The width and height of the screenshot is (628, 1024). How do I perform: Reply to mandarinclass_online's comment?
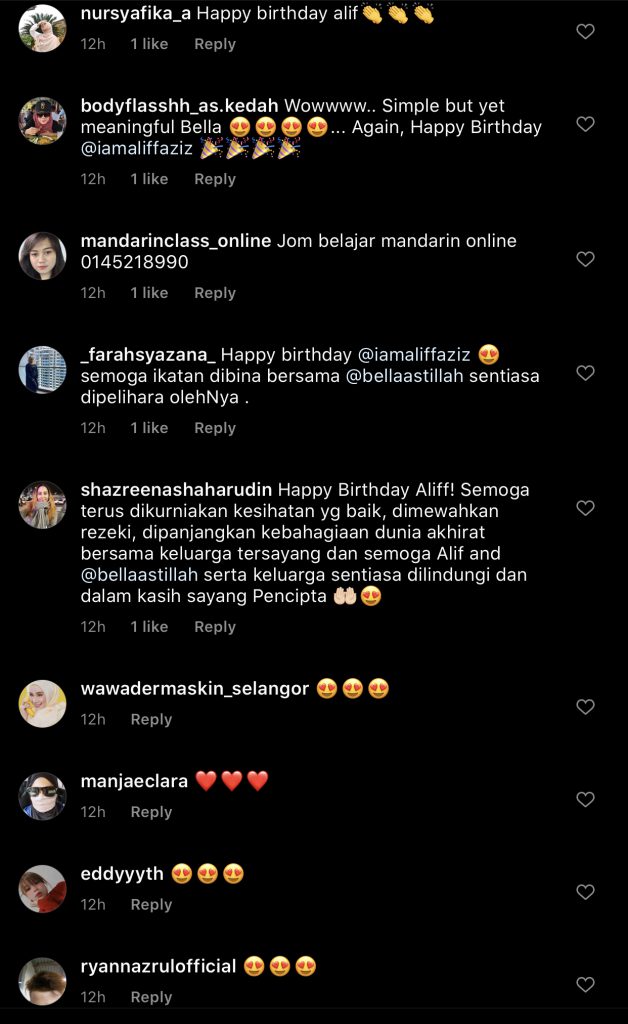pos(214,293)
